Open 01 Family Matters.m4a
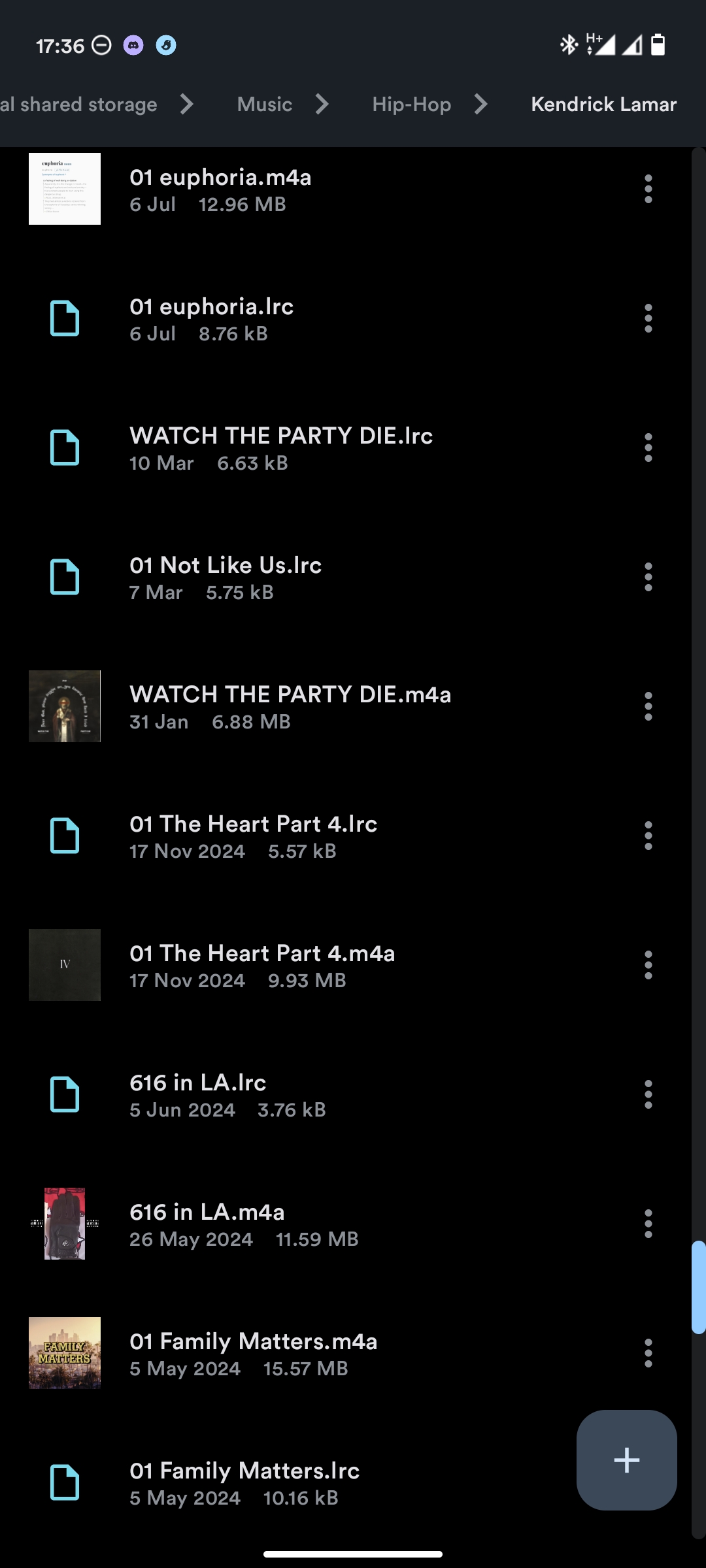706x1568 pixels. [x=254, y=1354]
